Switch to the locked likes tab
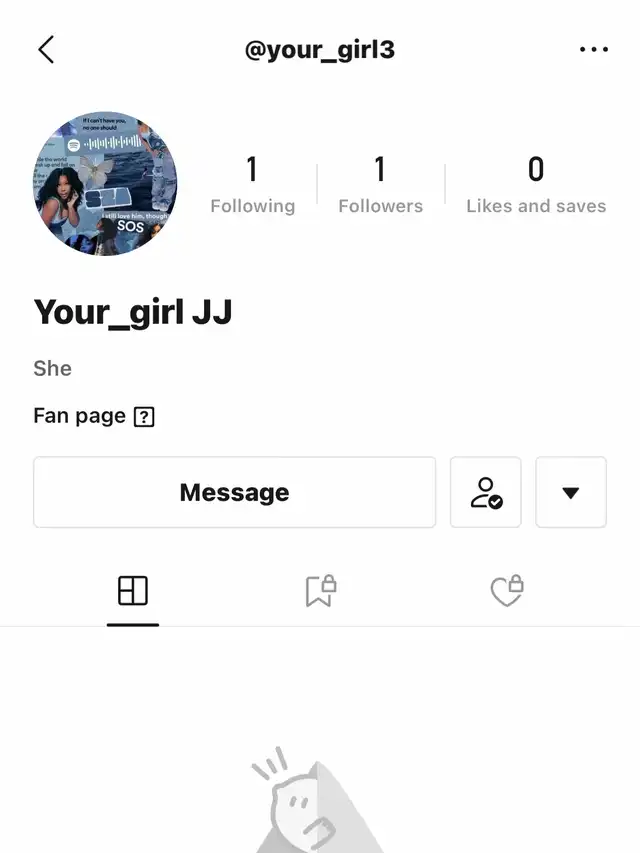This screenshot has width=640, height=853. [507, 591]
